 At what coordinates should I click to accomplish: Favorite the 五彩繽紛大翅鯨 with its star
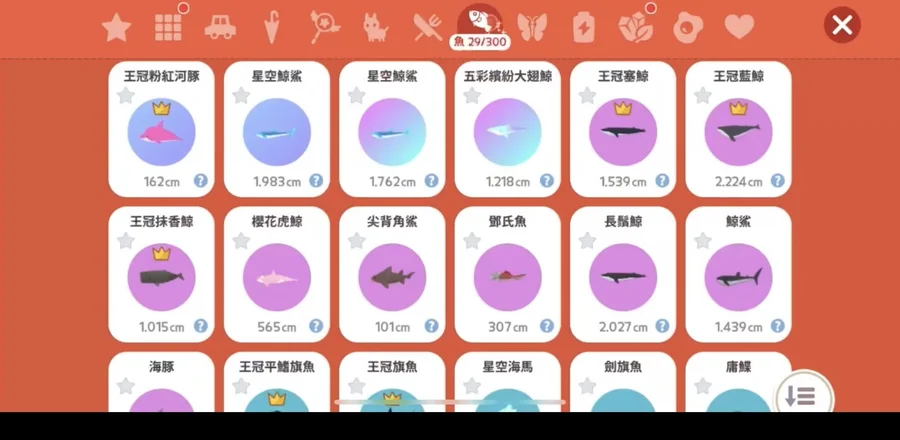[472, 96]
